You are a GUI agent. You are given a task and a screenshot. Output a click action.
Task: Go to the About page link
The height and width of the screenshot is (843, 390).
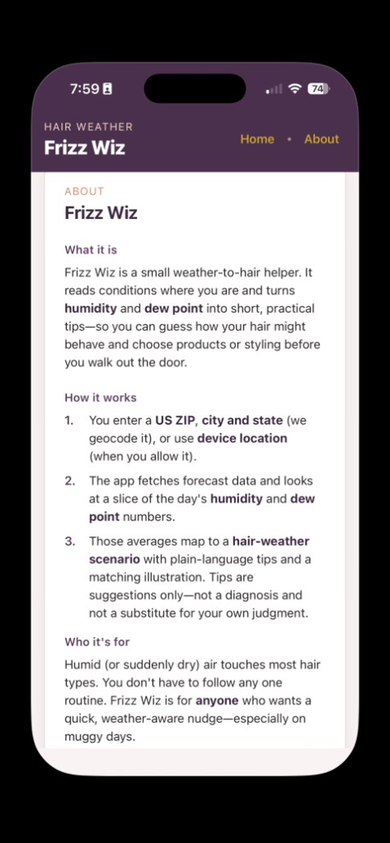(322, 139)
